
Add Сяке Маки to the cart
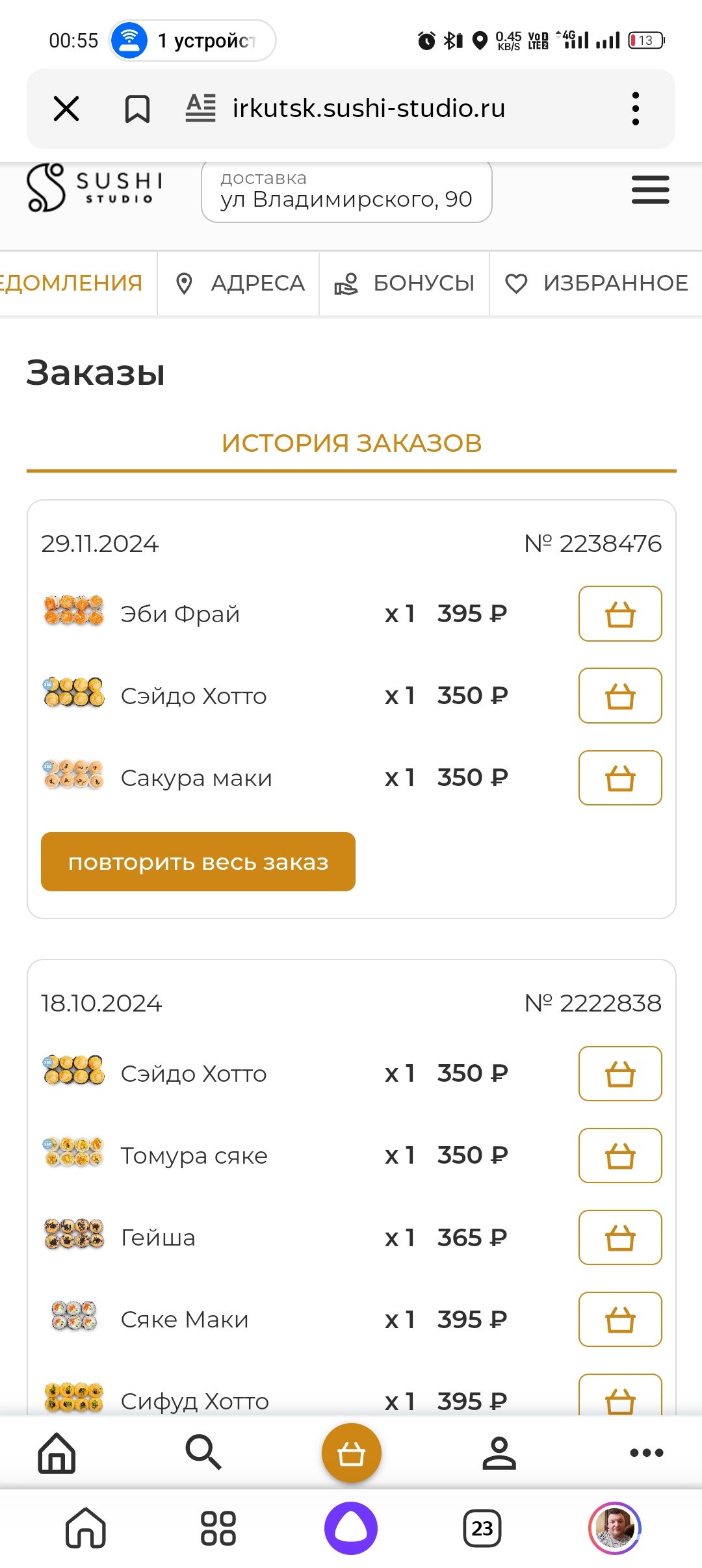620,1319
